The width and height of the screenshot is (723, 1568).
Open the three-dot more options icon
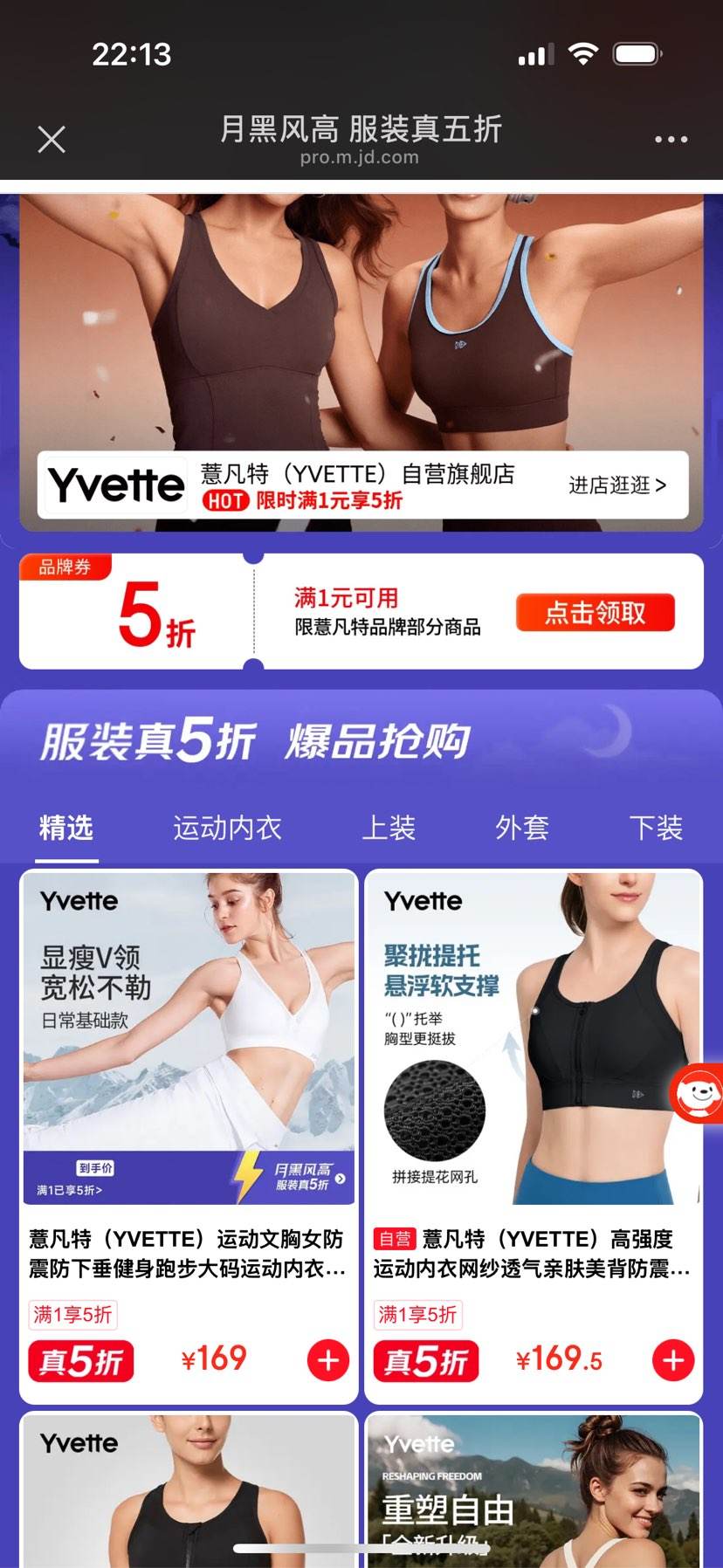pos(671,139)
